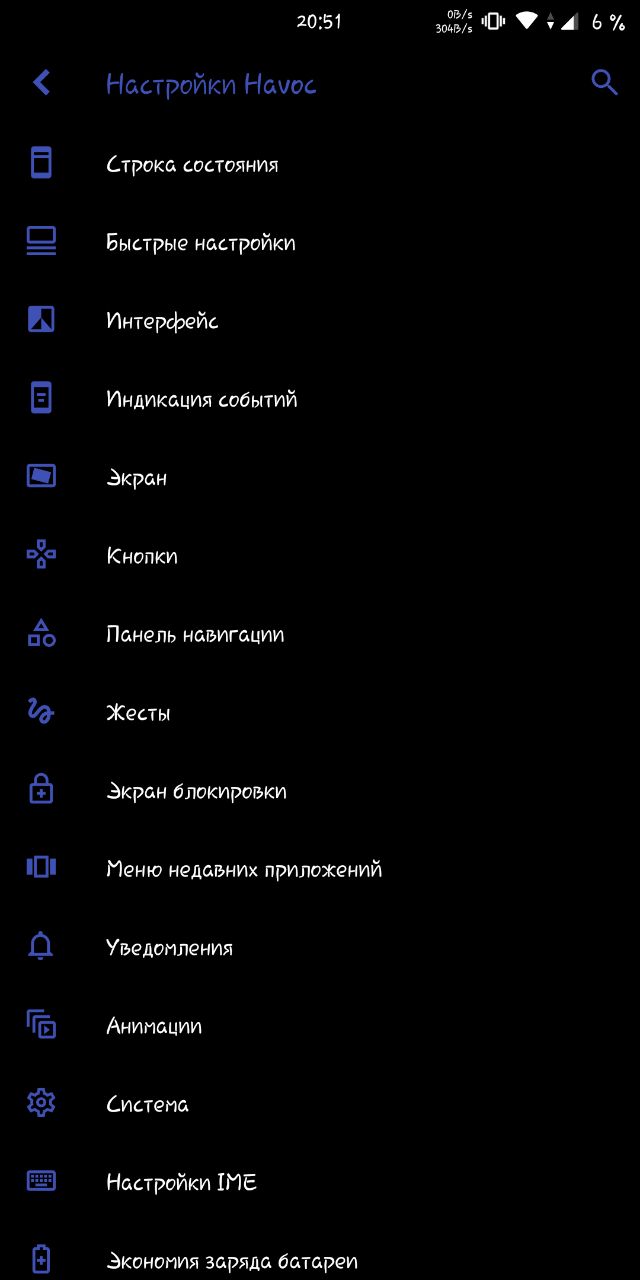The image size is (640, 1280).
Task: Open the search icon in the app bar
Action: pos(604,83)
